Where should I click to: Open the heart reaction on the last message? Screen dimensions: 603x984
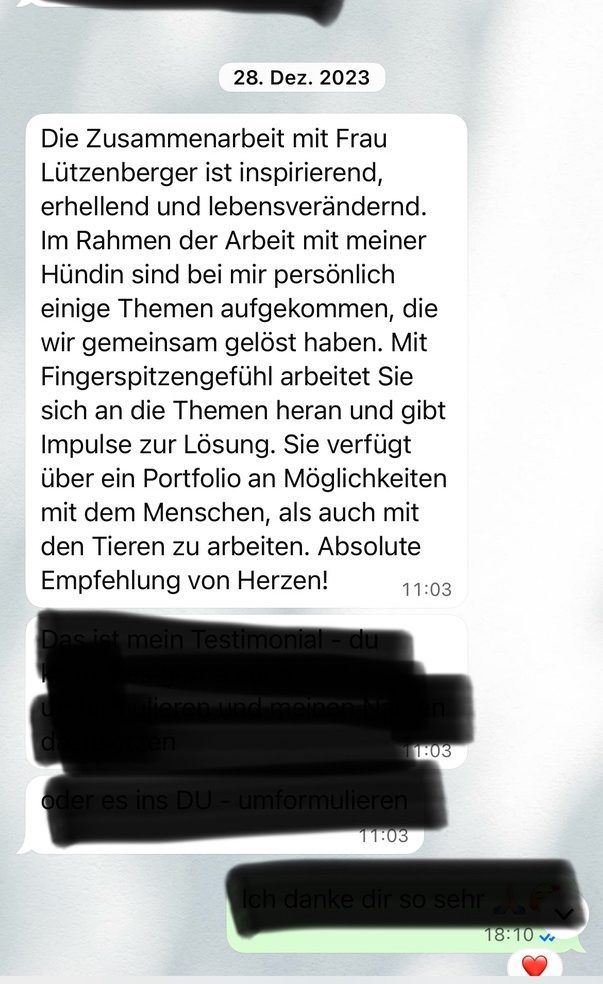coord(536,966)
